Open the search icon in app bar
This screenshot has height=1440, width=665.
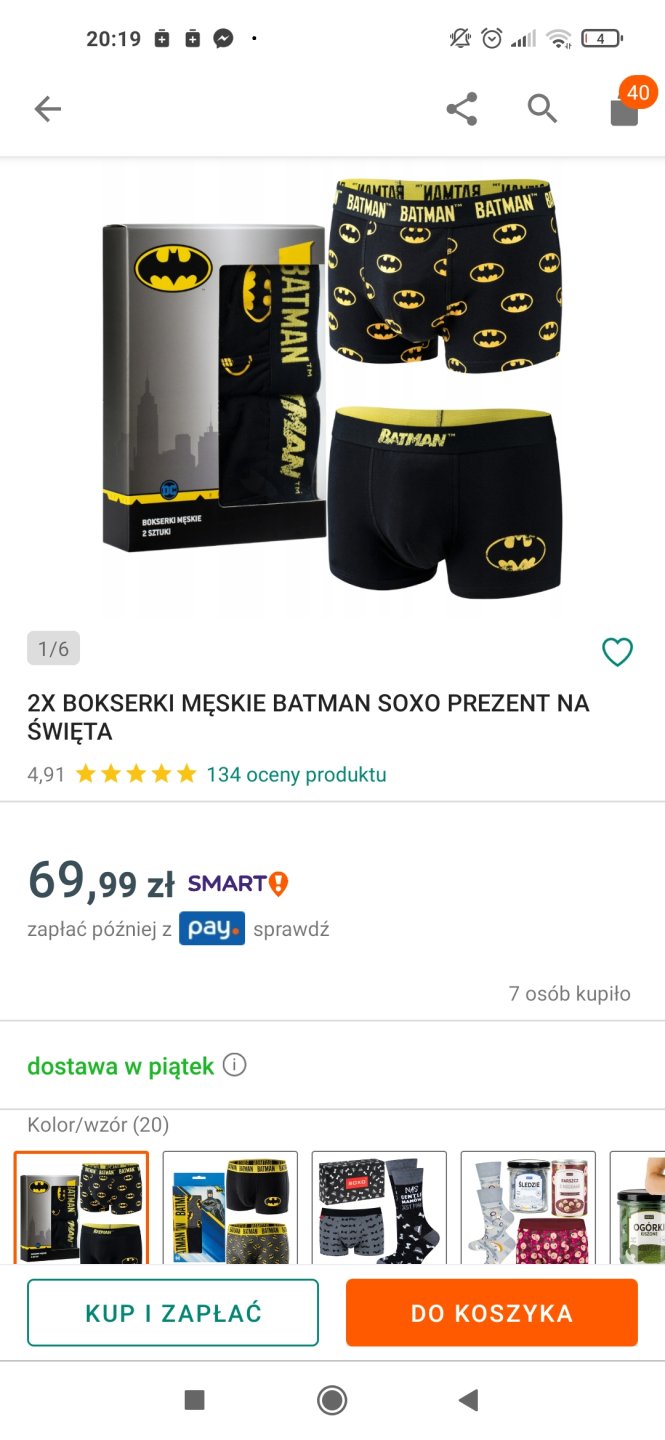(x=542, y=108)
